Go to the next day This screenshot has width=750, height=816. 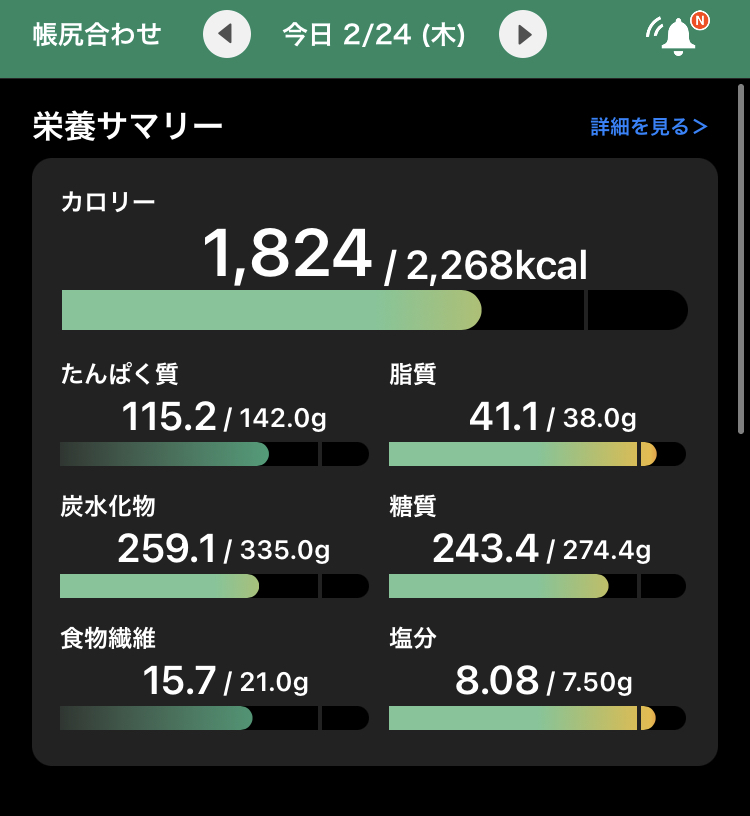[x=523, y=35]
